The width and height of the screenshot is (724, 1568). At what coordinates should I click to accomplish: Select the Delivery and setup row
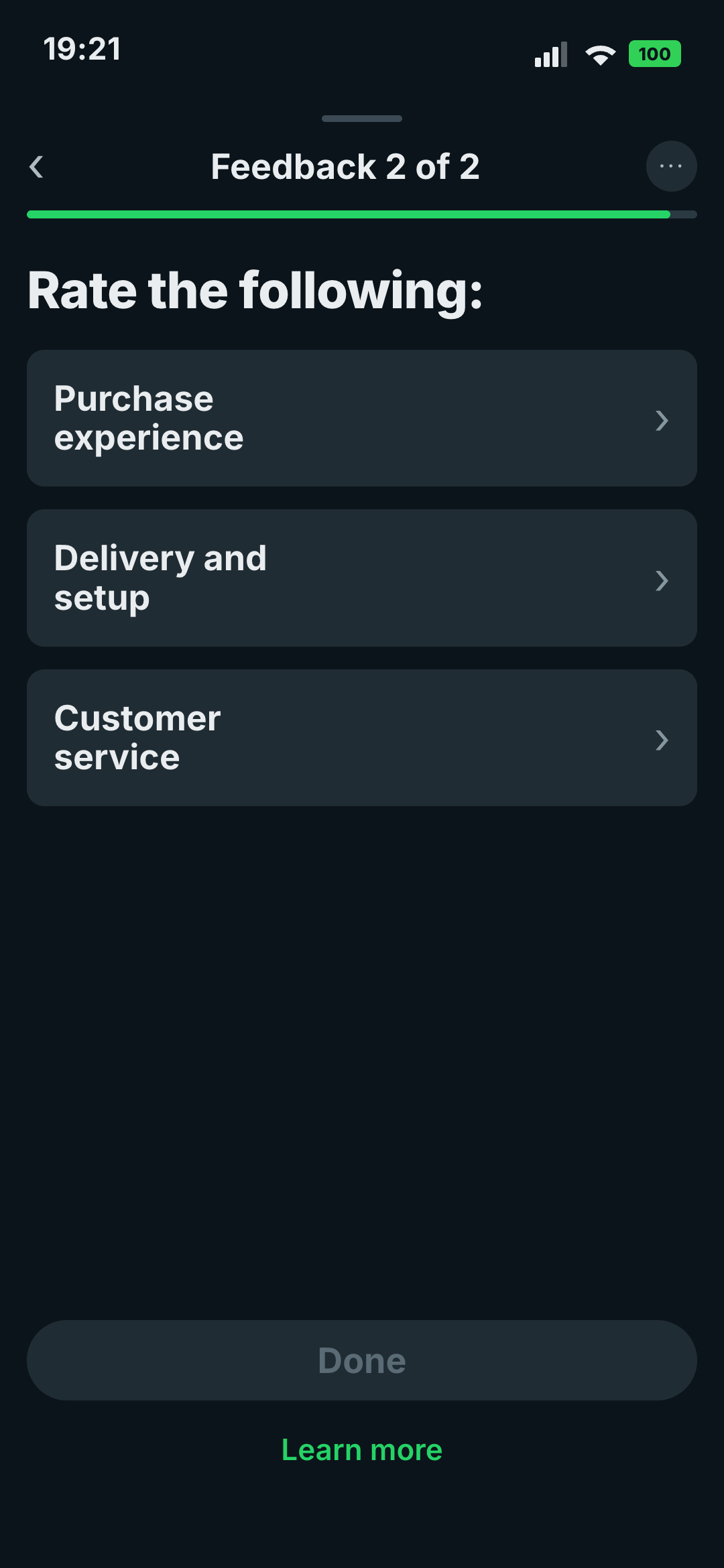pos(362,578)
